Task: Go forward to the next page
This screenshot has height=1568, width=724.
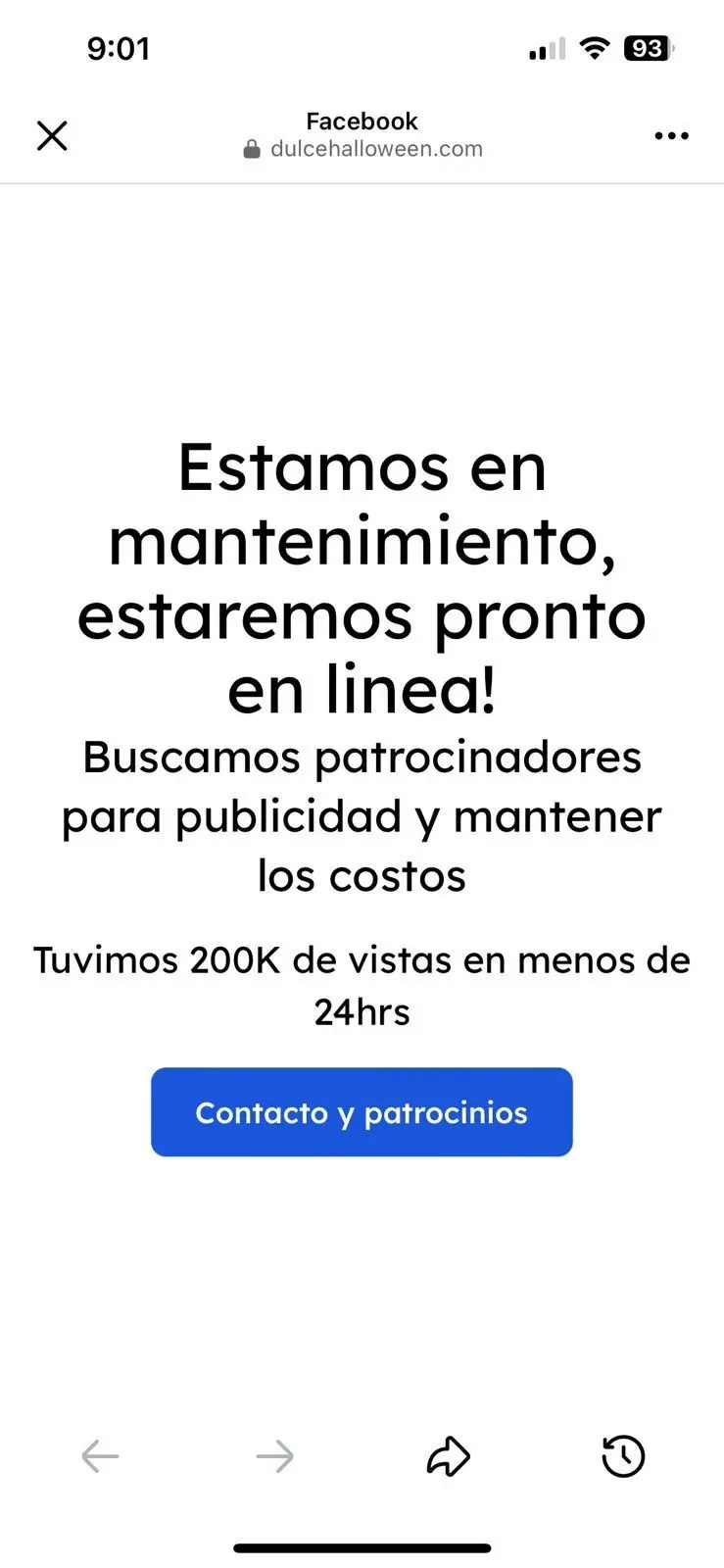Action: [x=274, y=1456]
